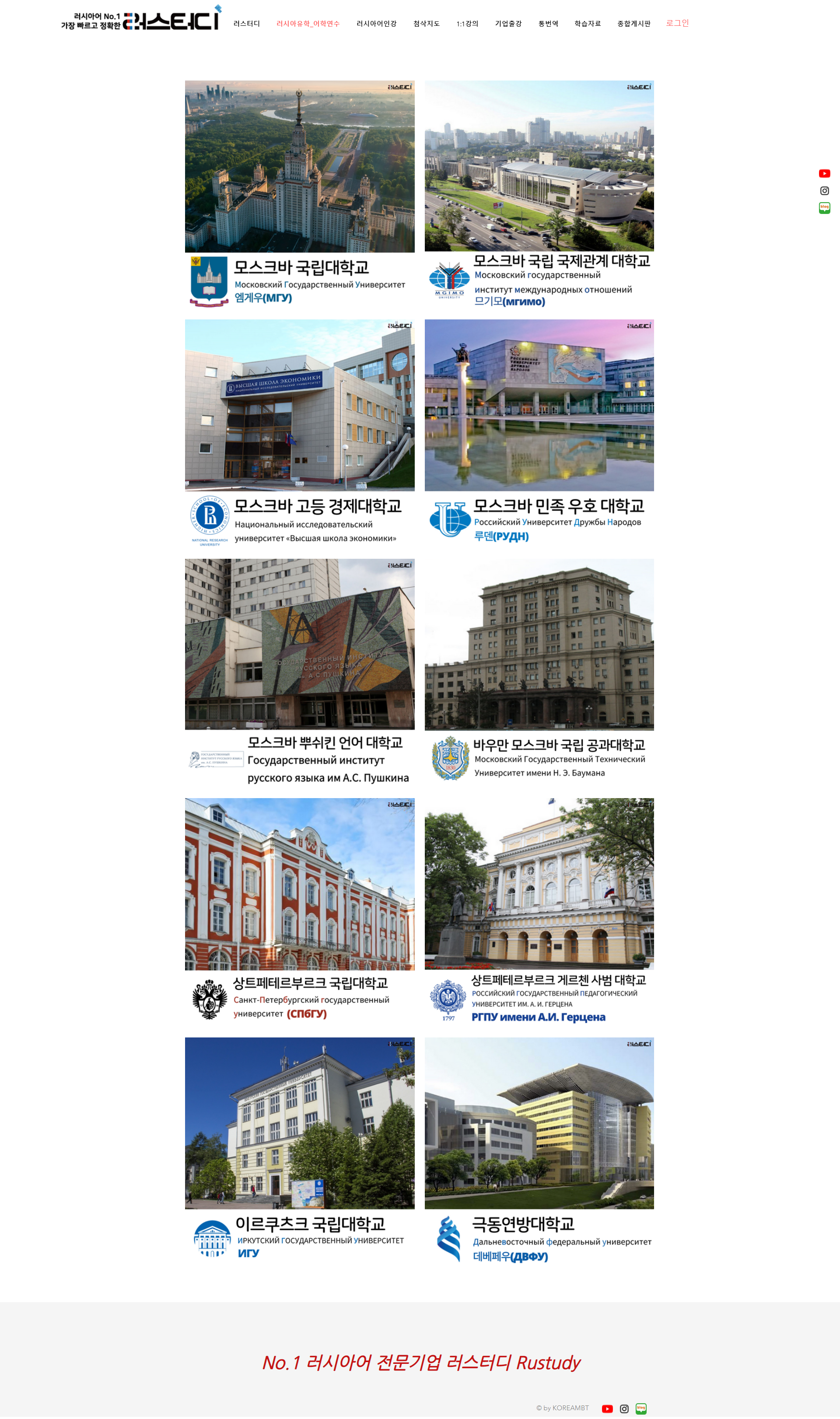Go to 첨삭지도 page

pyautogui.click(x=426, y=24)
